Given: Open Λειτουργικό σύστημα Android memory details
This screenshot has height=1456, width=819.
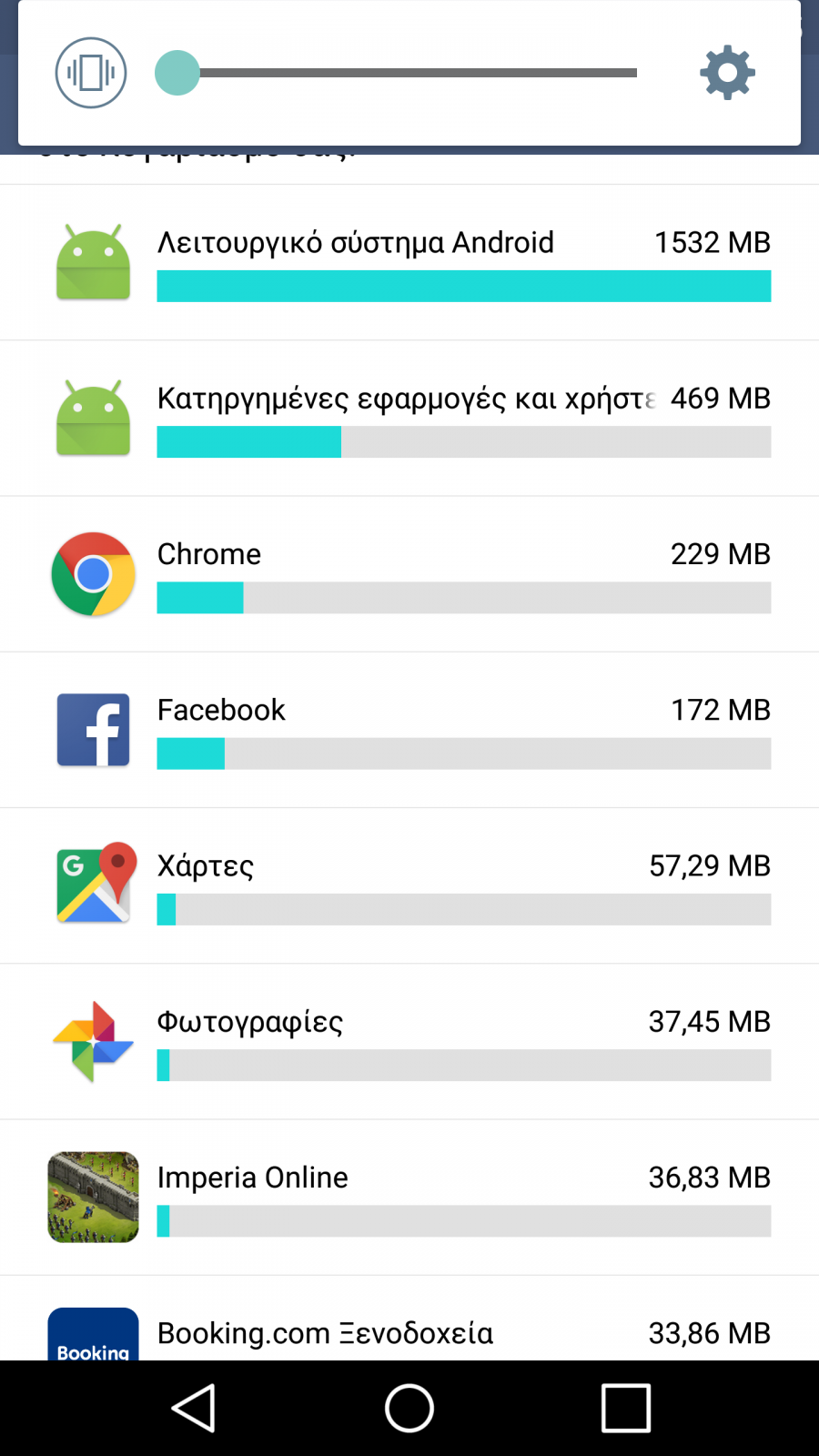Looking at the screenshot, I should tap(409, 262).
